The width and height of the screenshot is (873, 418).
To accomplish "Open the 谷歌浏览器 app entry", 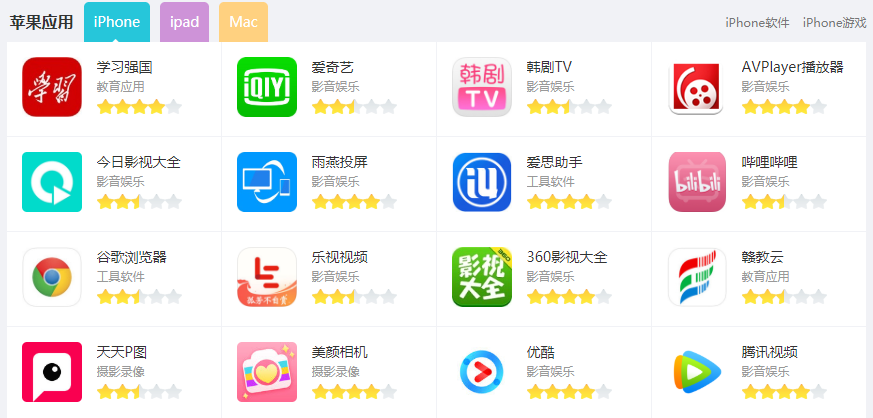I will (52, 277).
